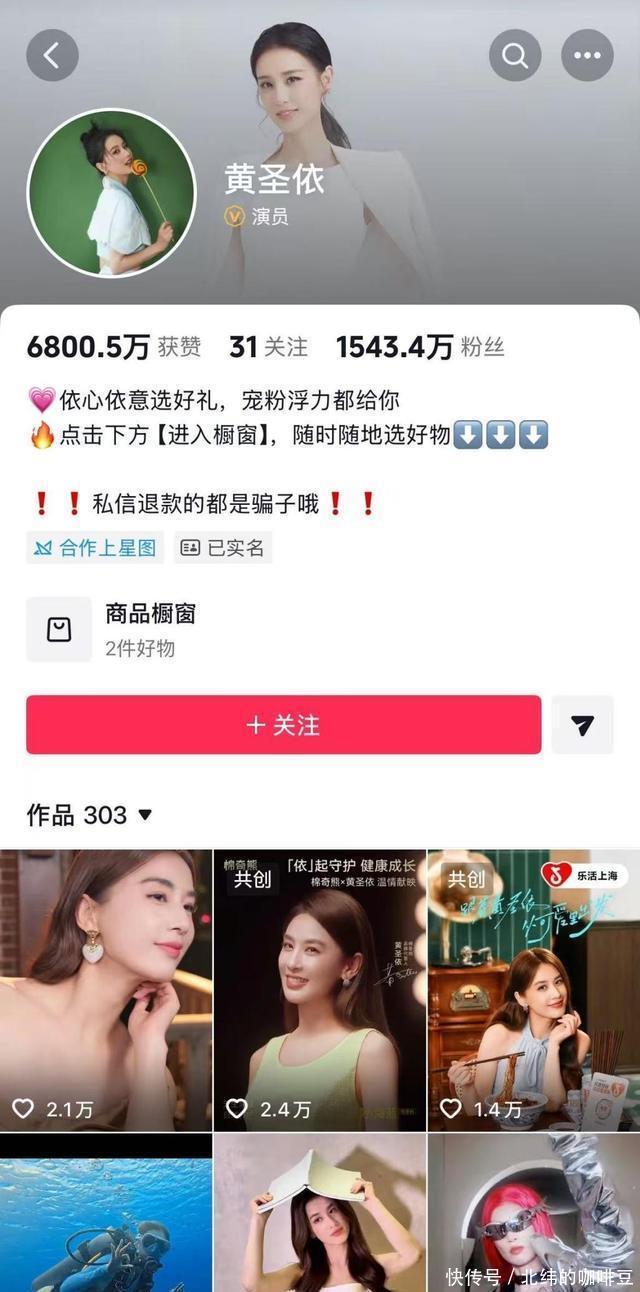Open the 乐活上海 video with 1.4万 likes
640x1292 pixels.
pyautogui.click(x=533, y=990)
